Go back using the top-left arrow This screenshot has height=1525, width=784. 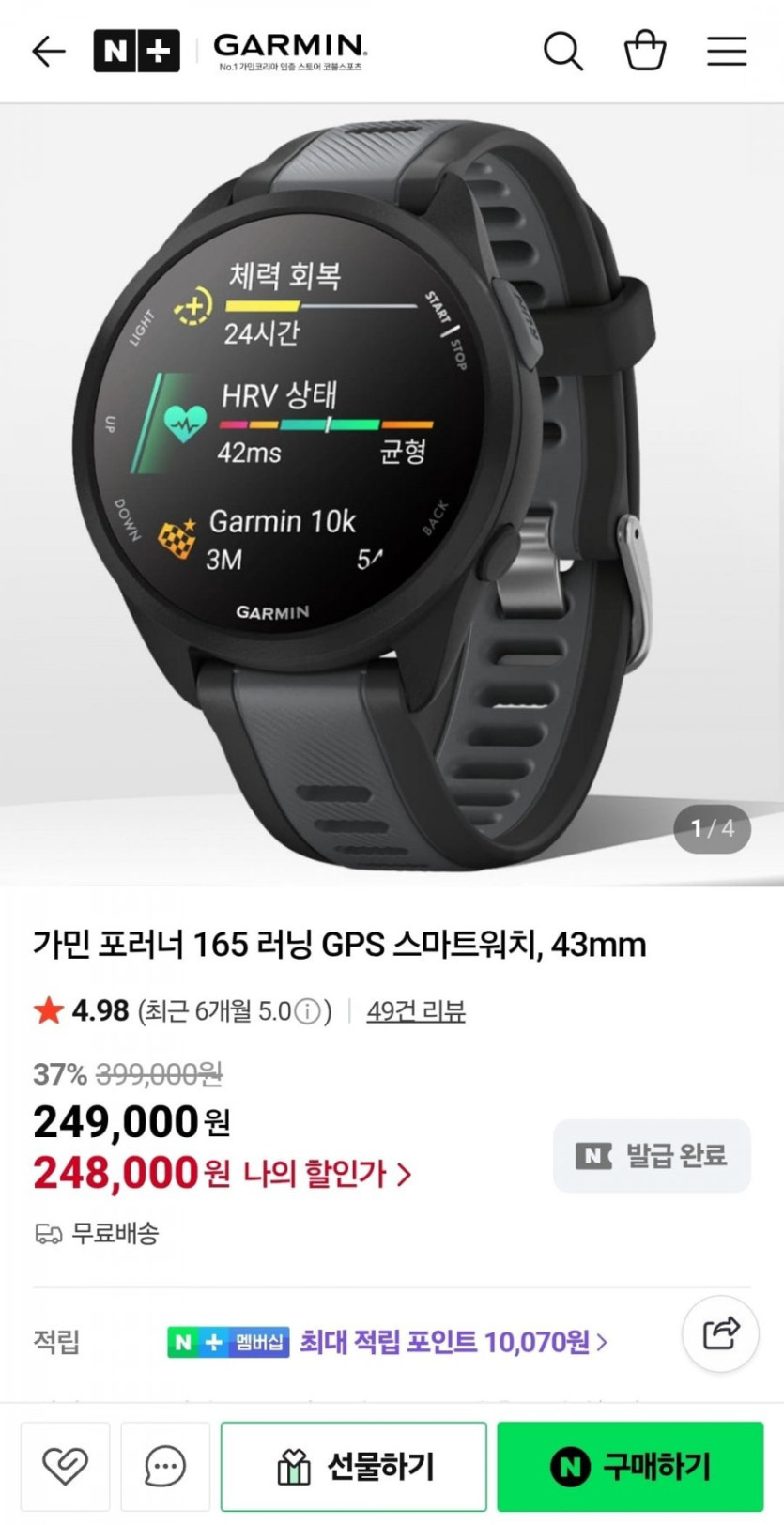[48, 51]
